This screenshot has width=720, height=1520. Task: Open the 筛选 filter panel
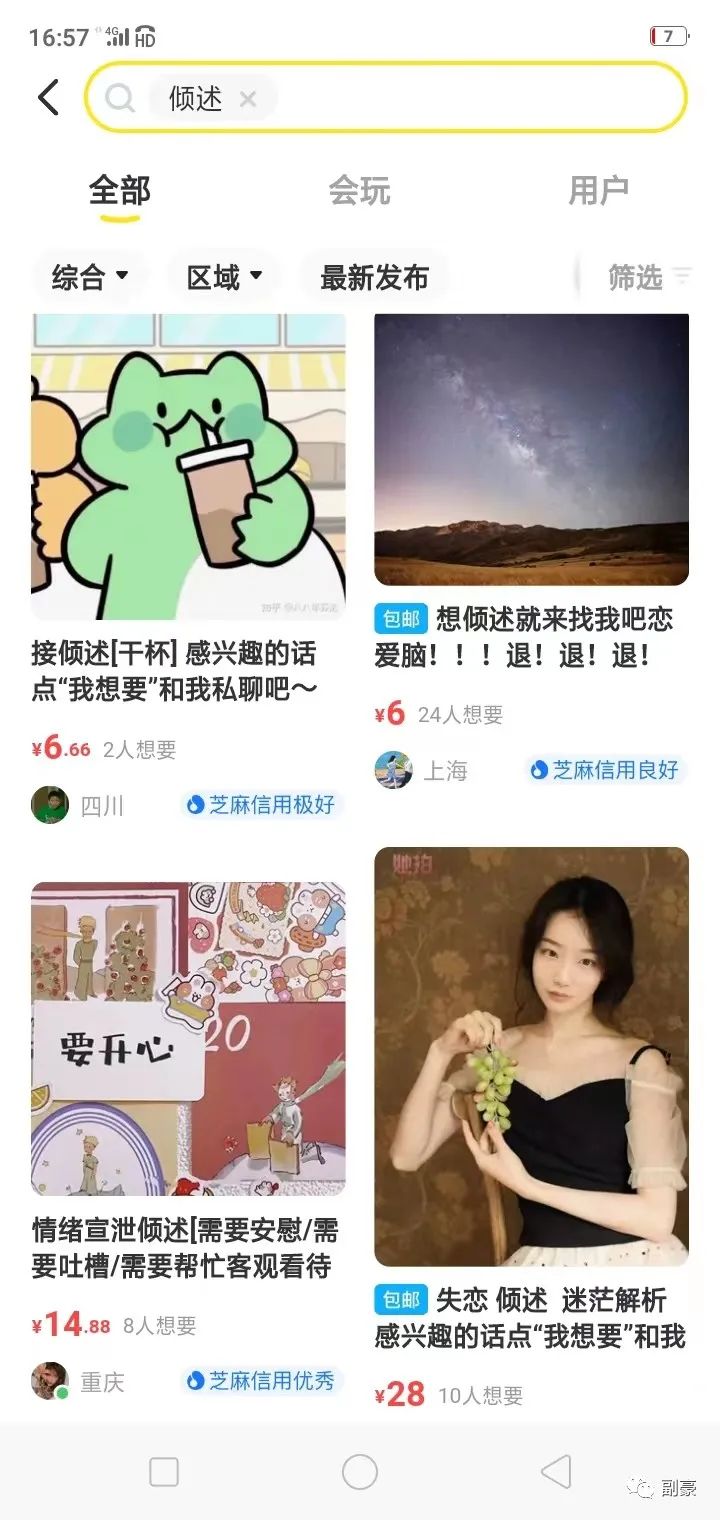648,277
